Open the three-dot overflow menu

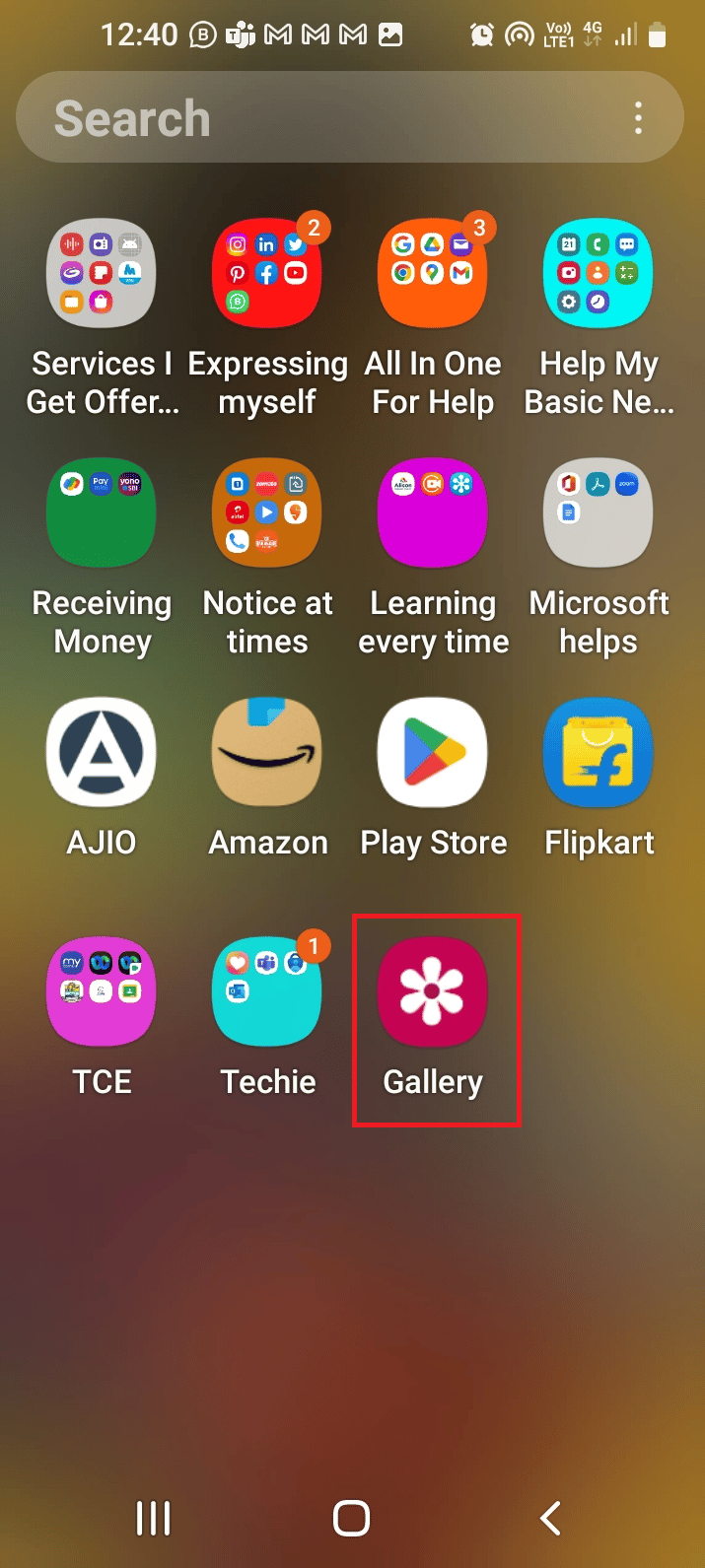pyautogui.click(x=639, y=118)
